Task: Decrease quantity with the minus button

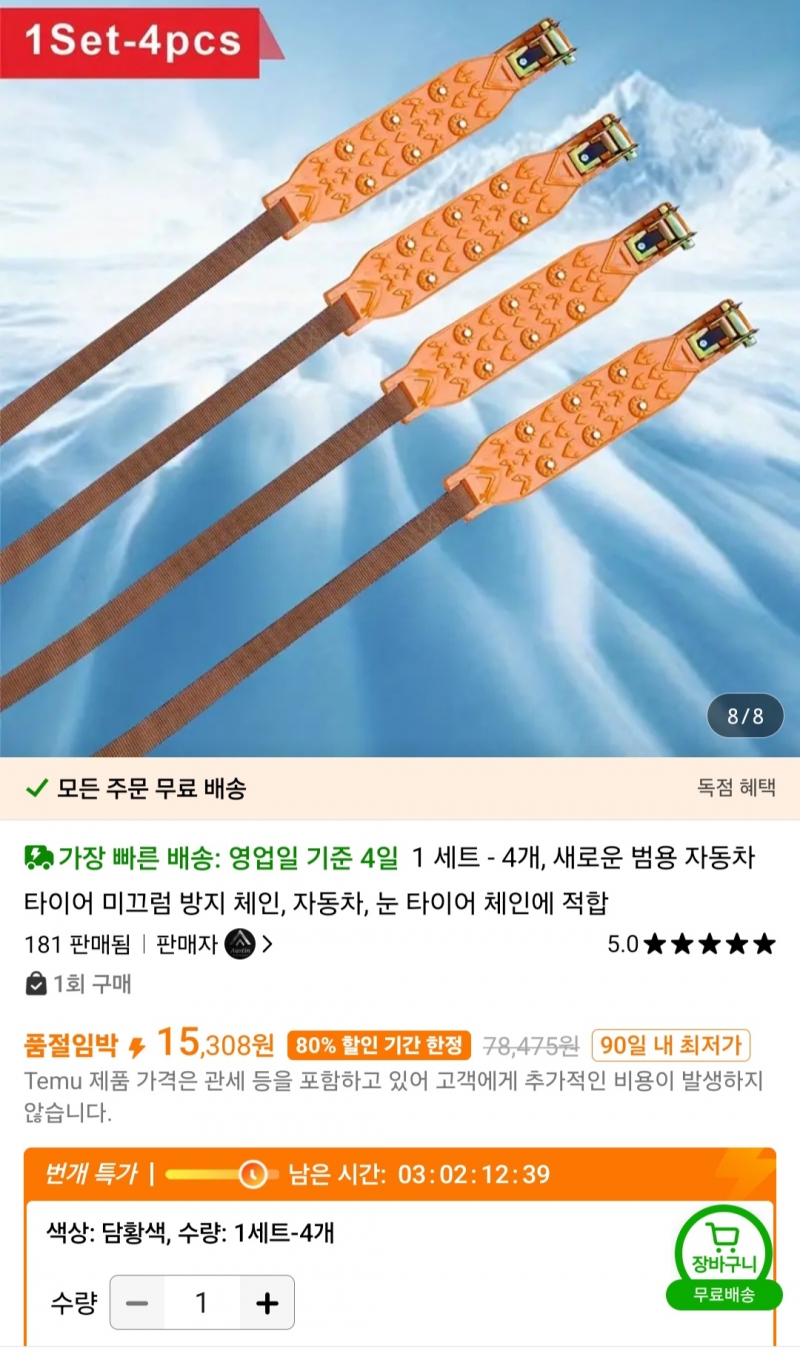Action: point(137,1302)
